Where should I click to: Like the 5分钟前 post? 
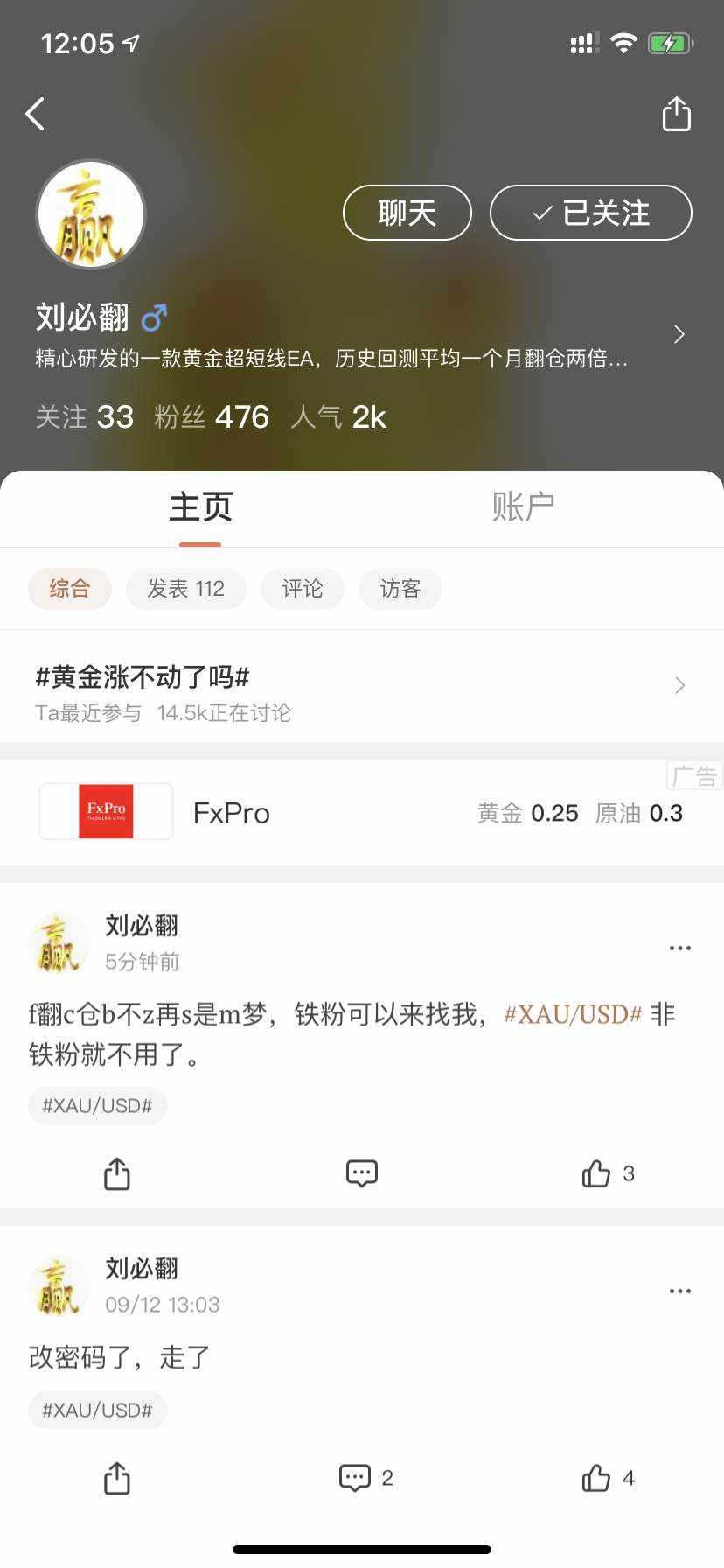(609, 1173)
